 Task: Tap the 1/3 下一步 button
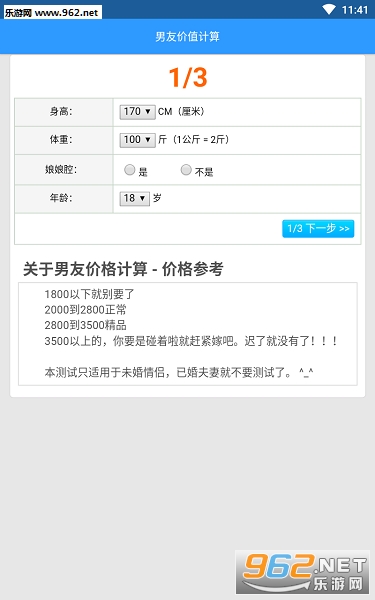click(318, 228)
